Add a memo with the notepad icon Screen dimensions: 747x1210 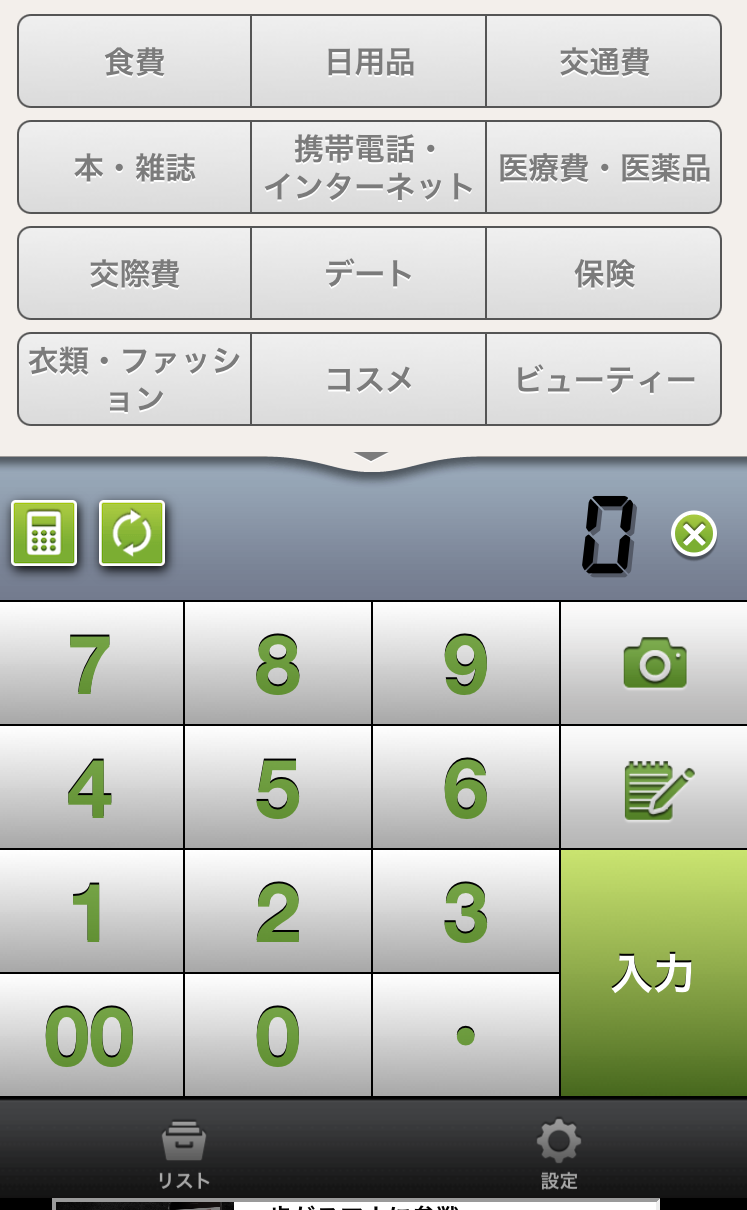tap(654, 787)
